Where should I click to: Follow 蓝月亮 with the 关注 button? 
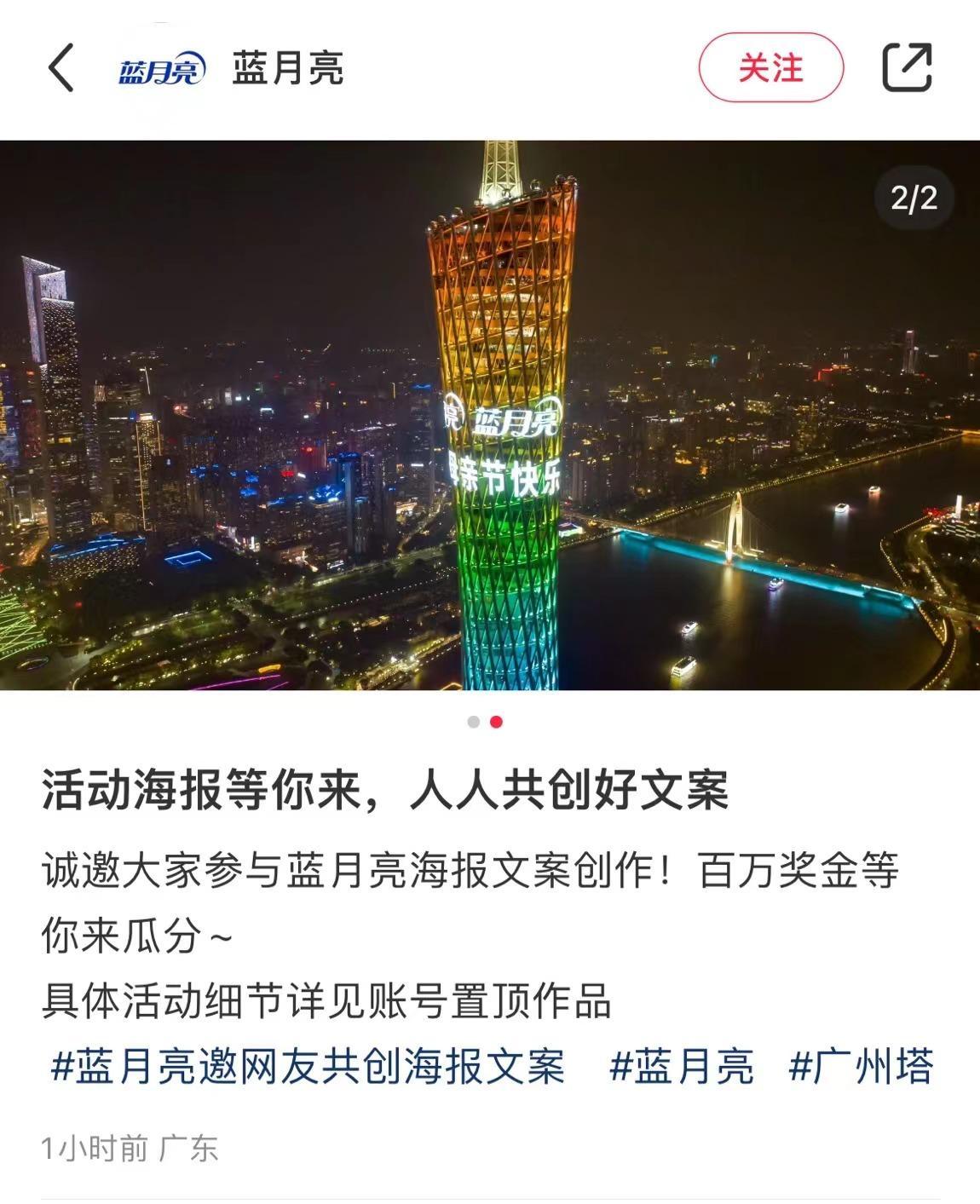tap(770, 67)
